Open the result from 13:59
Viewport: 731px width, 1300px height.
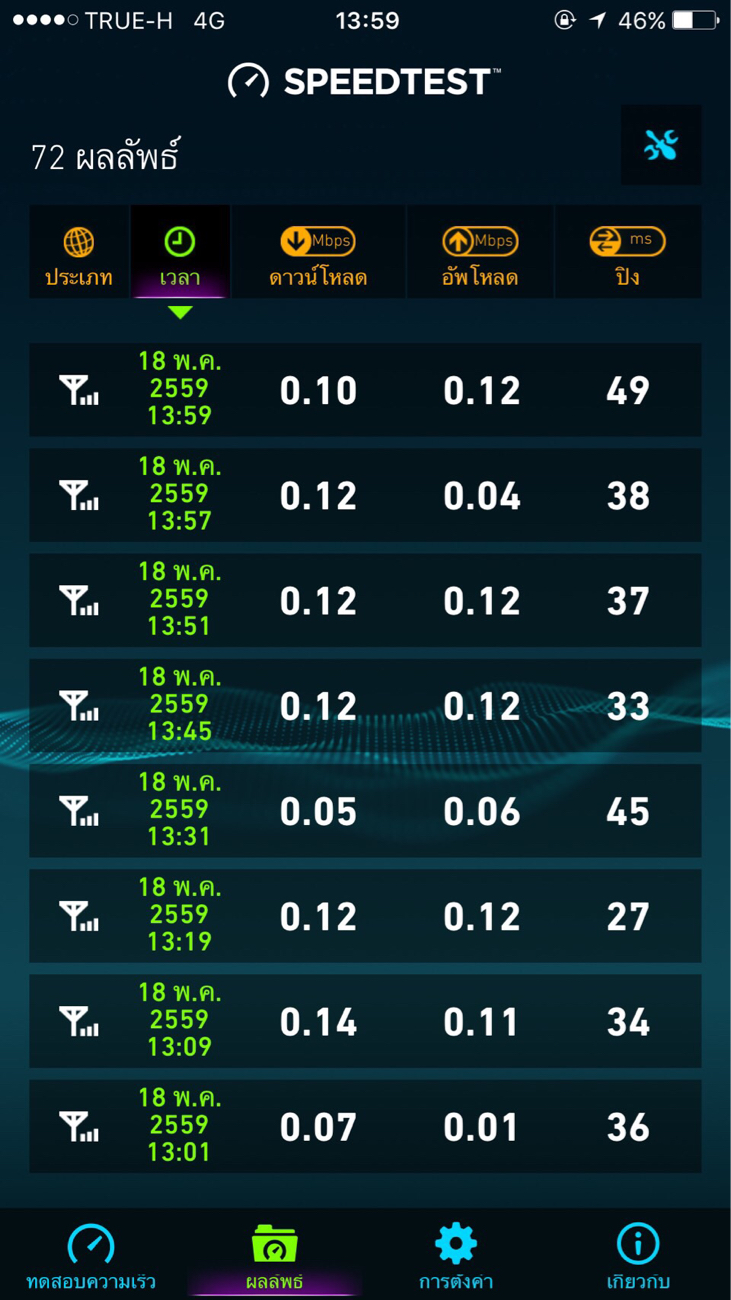pyautogui.click(x=365, y=390)
